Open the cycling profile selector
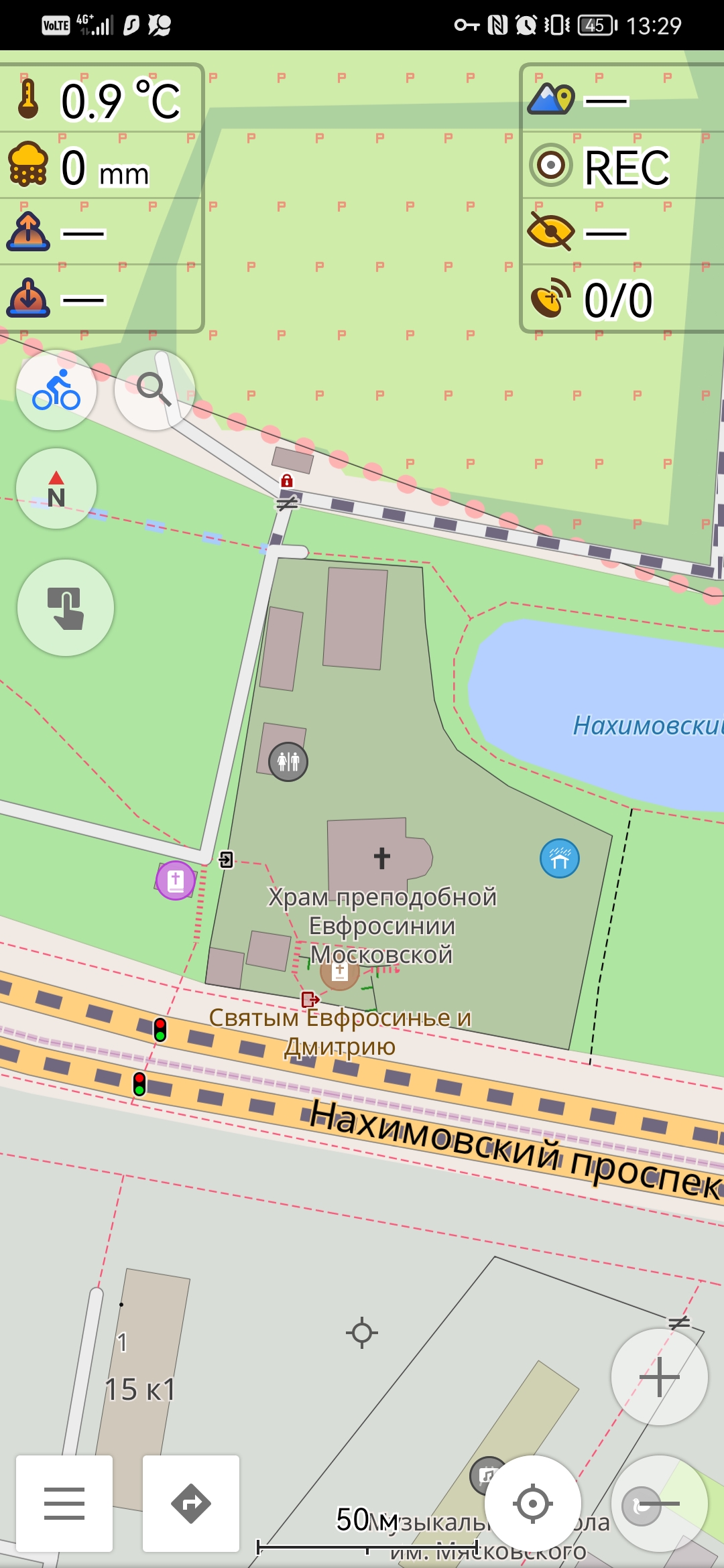Viewport: 724px width, 1568px height. coord(56,390)
